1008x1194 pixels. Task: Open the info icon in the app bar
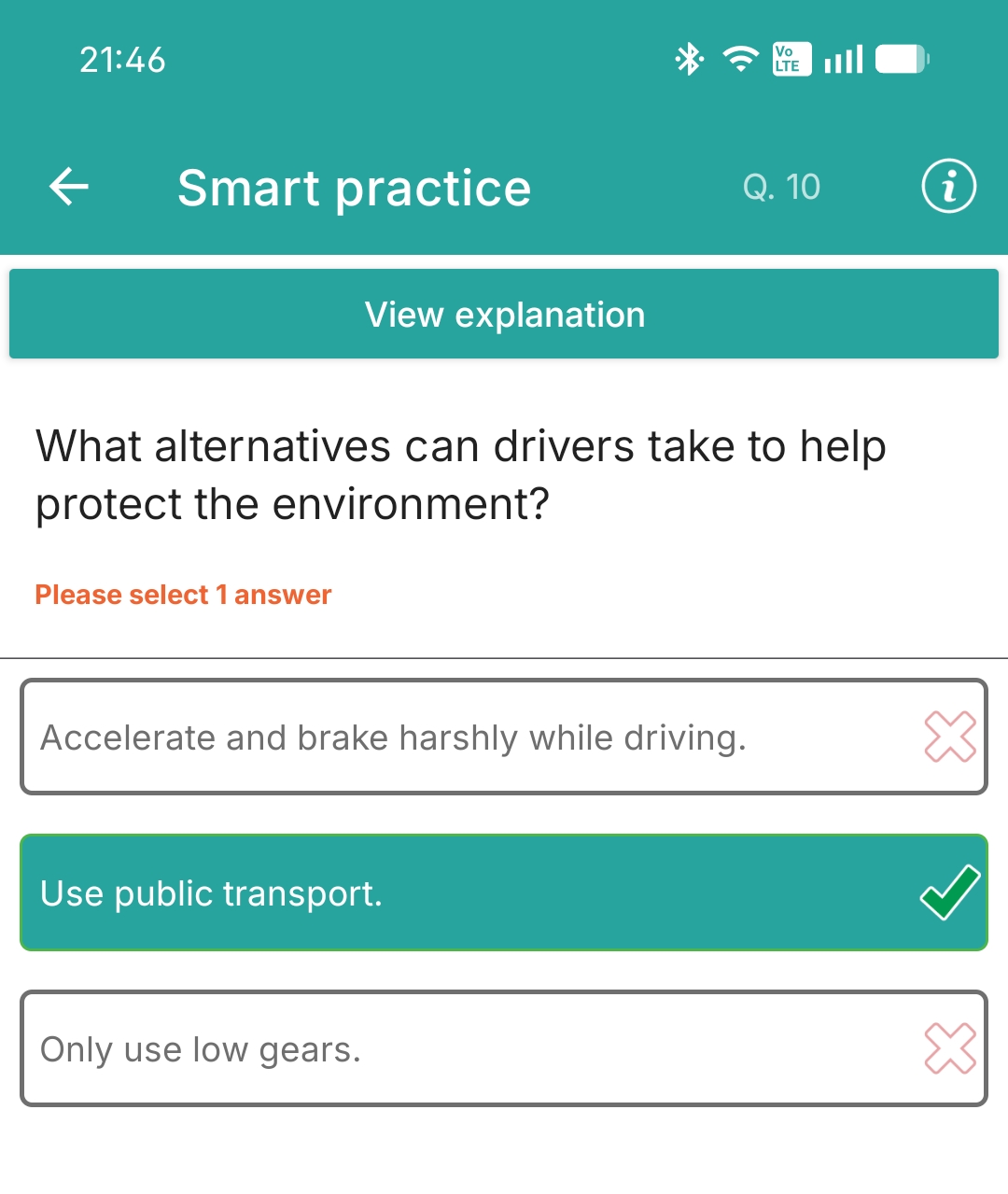[x=948, y=187]
